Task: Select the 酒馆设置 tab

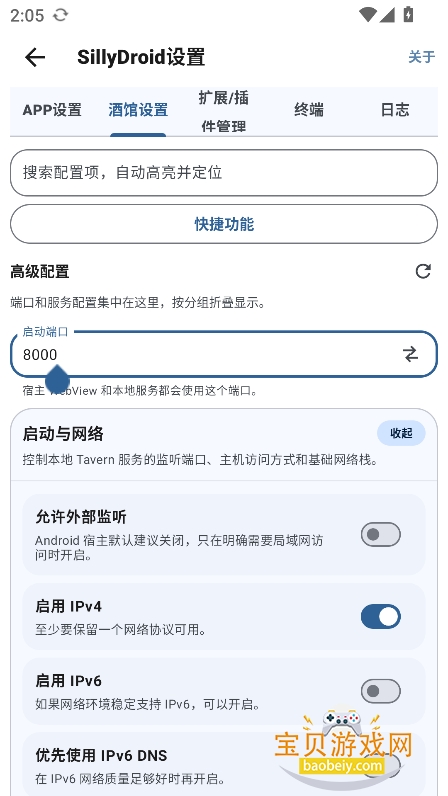Action: click(138, 110)
